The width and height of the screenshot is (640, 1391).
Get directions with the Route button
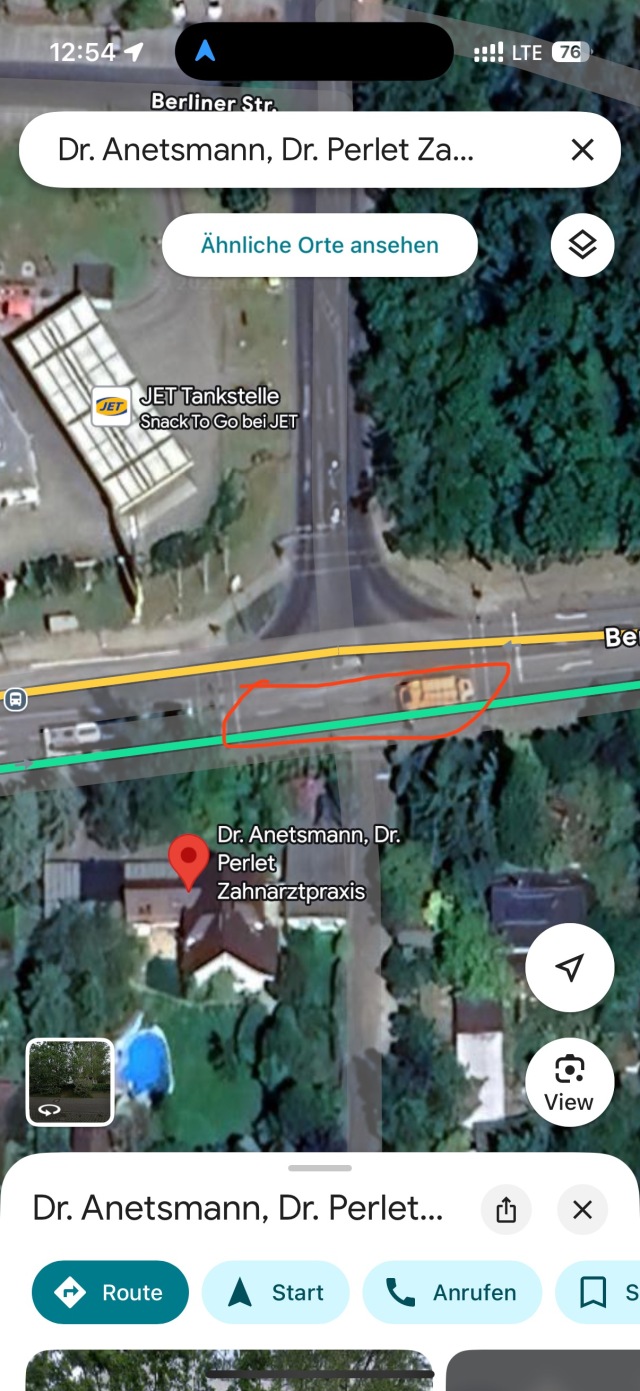[x=110, y=1293]
